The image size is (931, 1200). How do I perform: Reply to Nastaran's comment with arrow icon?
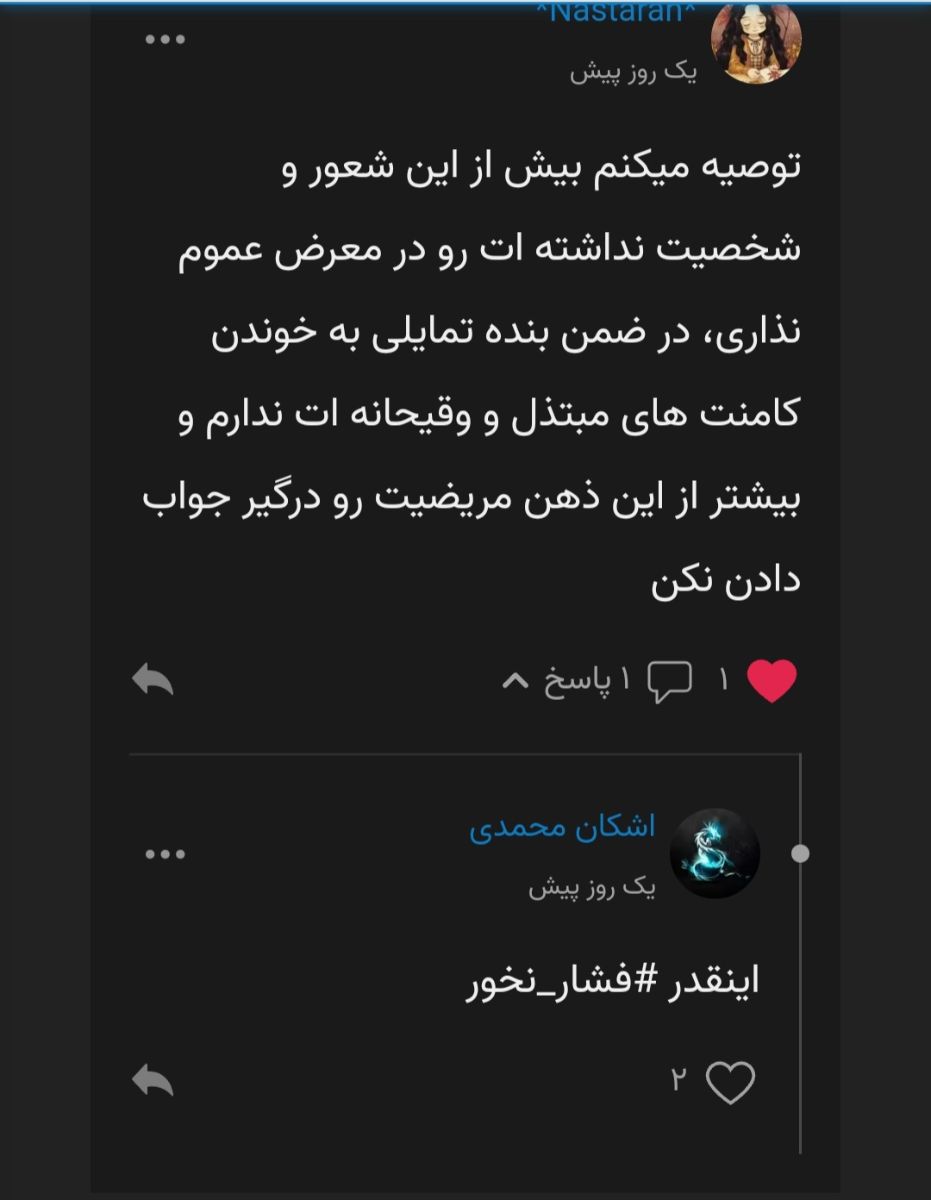[153, 680]
